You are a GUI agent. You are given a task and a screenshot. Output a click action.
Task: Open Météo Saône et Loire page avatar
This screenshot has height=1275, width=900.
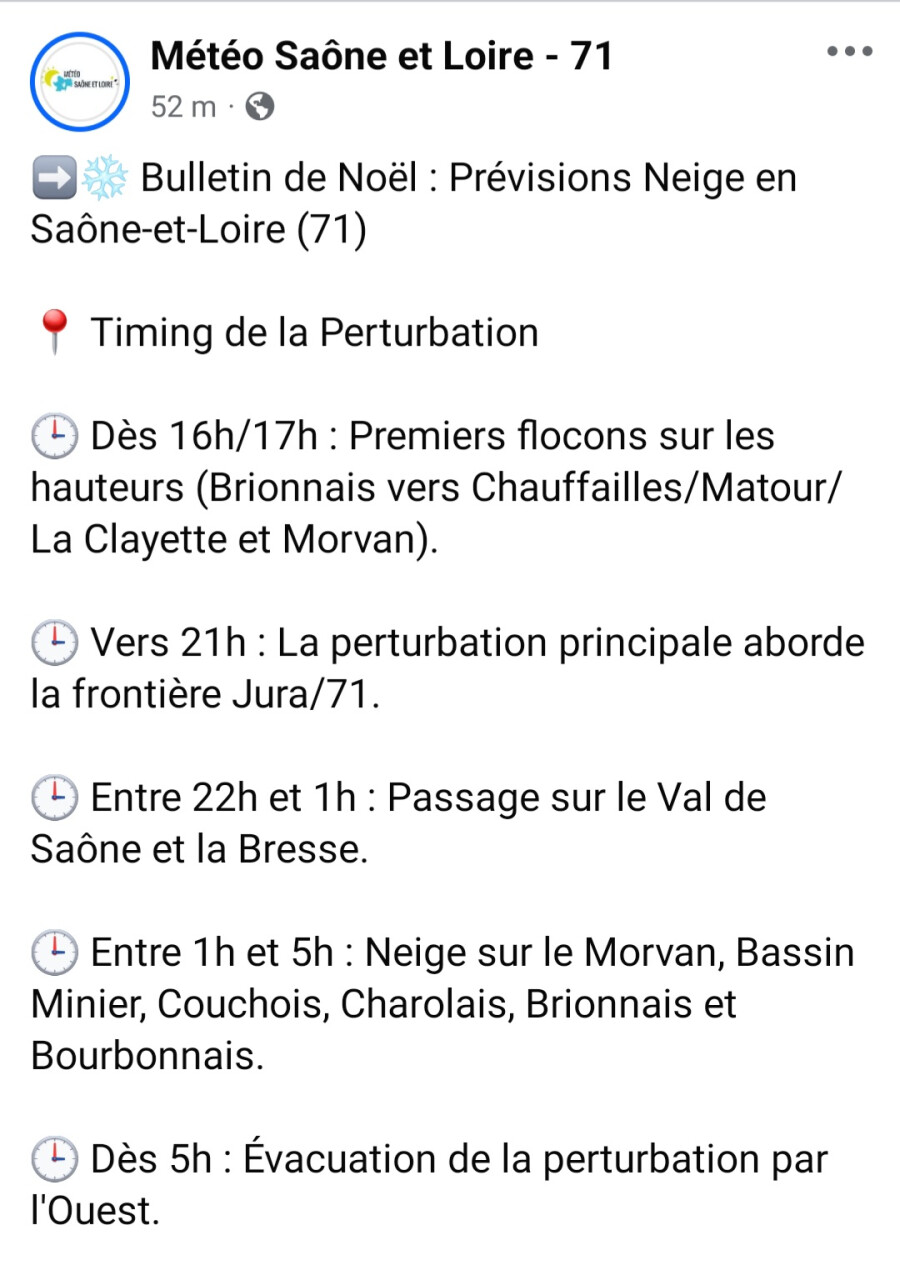click(x=80, y=81)
